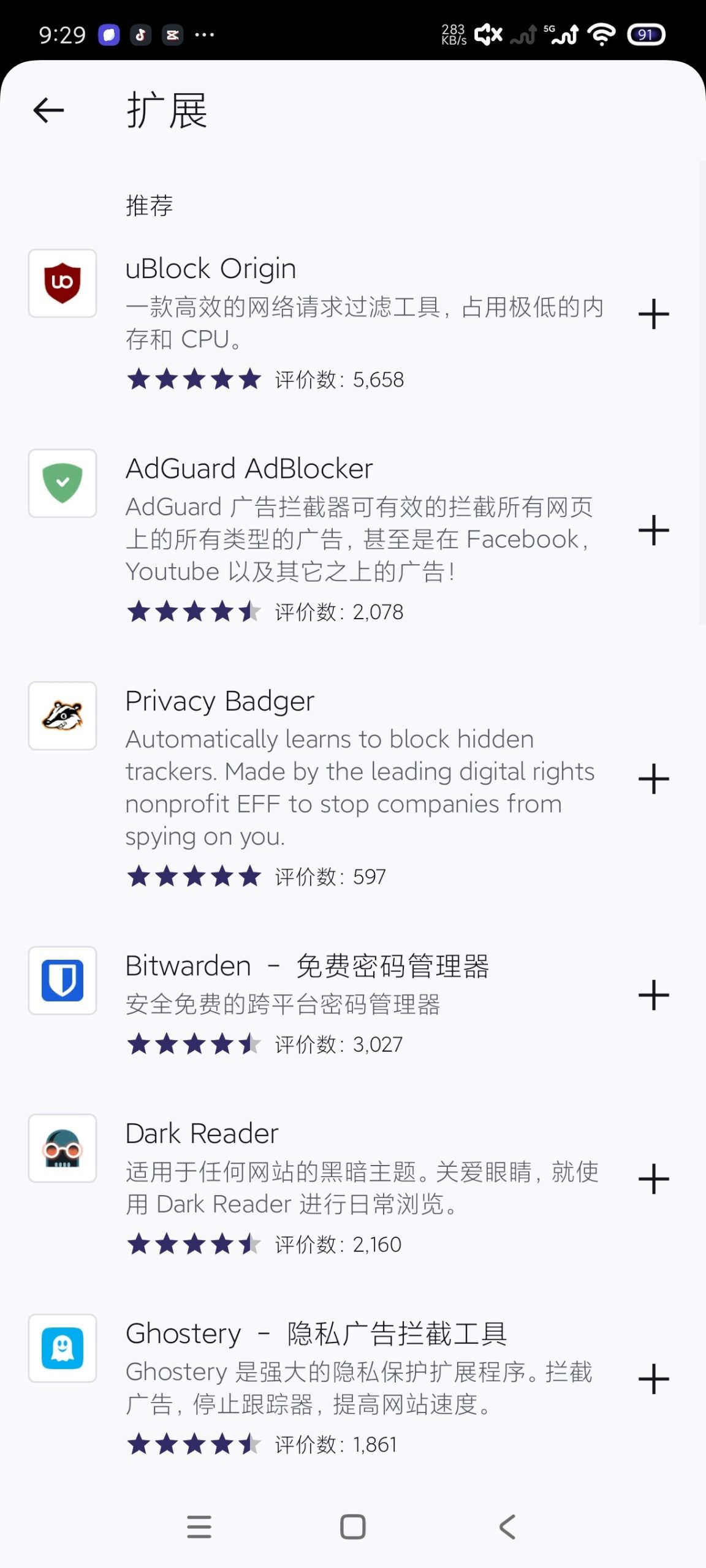This screenshot has height=1568, width=706.
Task: View Bitwarden 免费密码管理器 details
Action: (x=308, y=965)
